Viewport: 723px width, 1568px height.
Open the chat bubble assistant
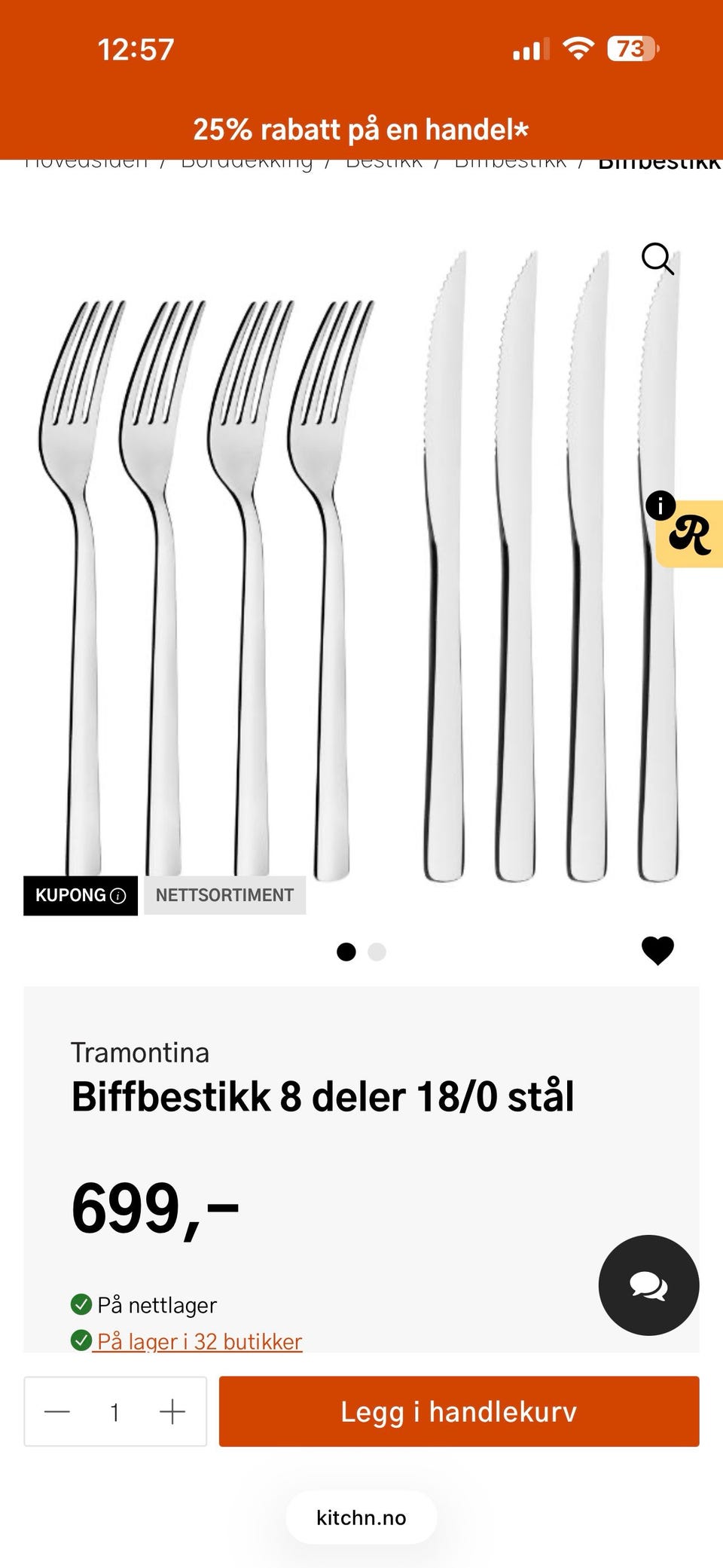click(x=648, y=1285)
